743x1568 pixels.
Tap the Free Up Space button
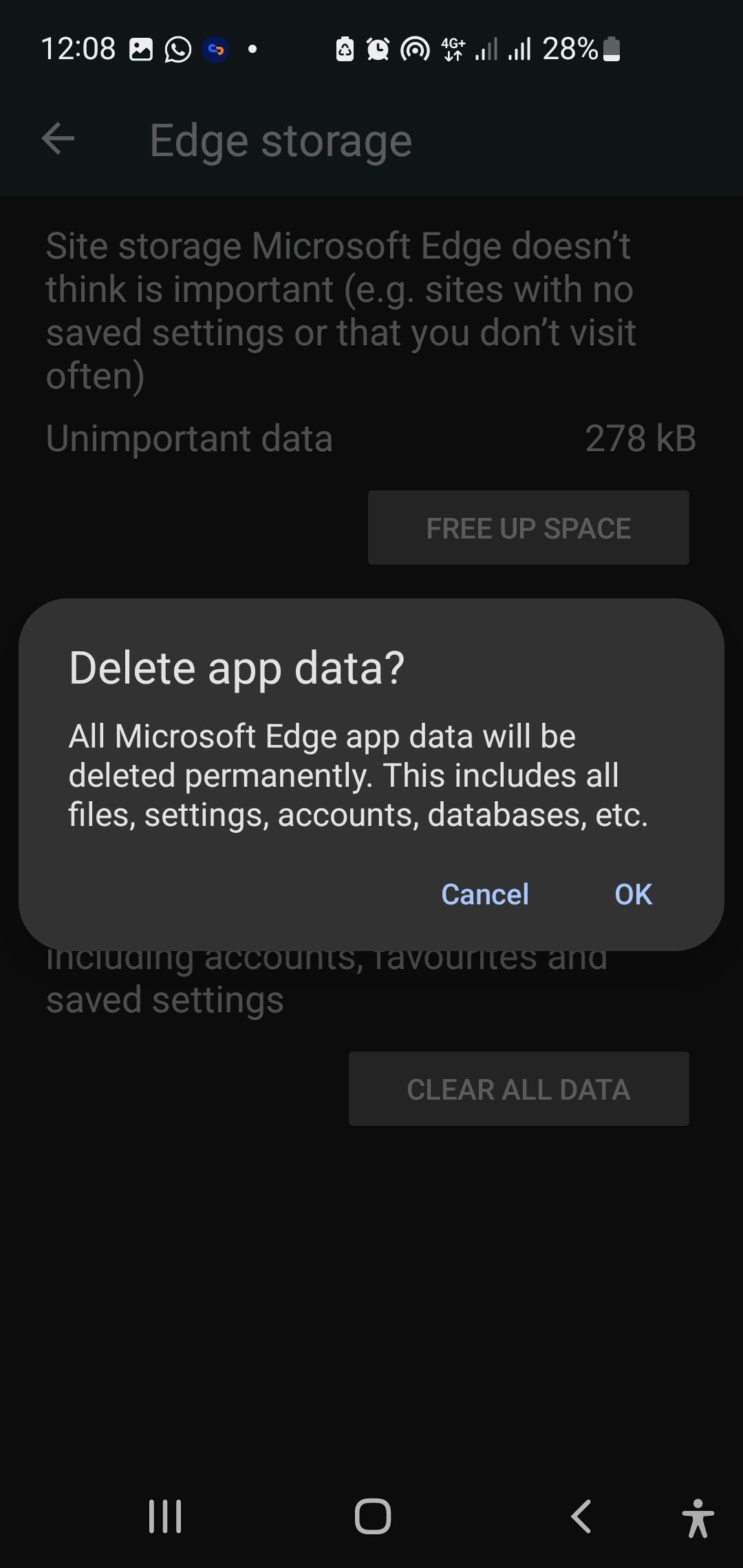click(x=528, y=527)
